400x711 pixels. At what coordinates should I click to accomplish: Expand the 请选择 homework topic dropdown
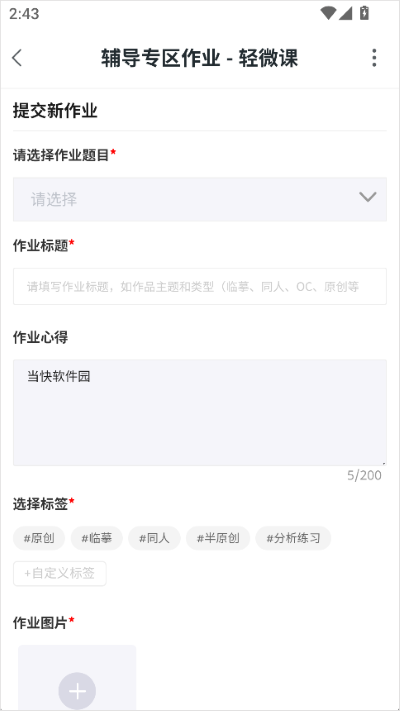pos(200,199)
